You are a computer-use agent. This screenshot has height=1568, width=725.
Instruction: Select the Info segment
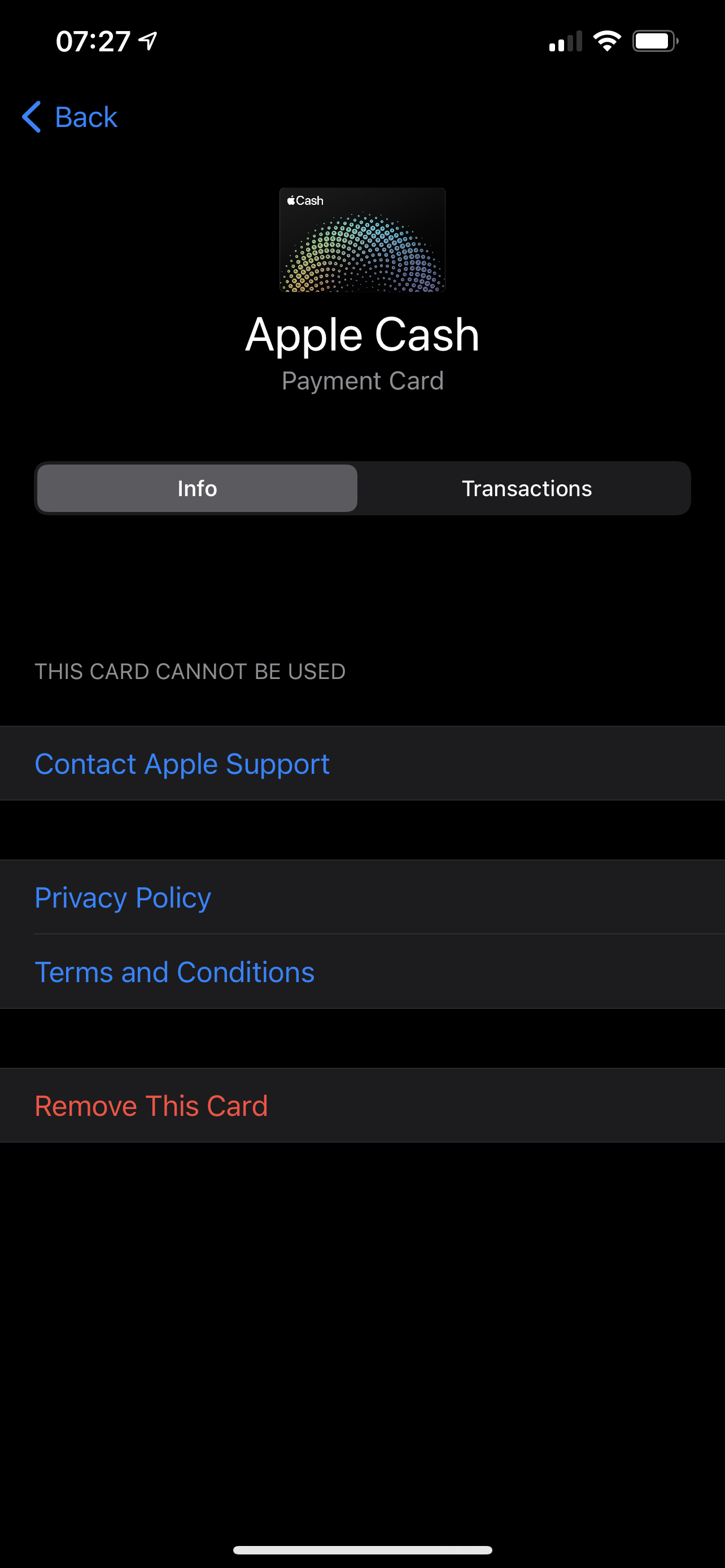[x=197, y=488]
